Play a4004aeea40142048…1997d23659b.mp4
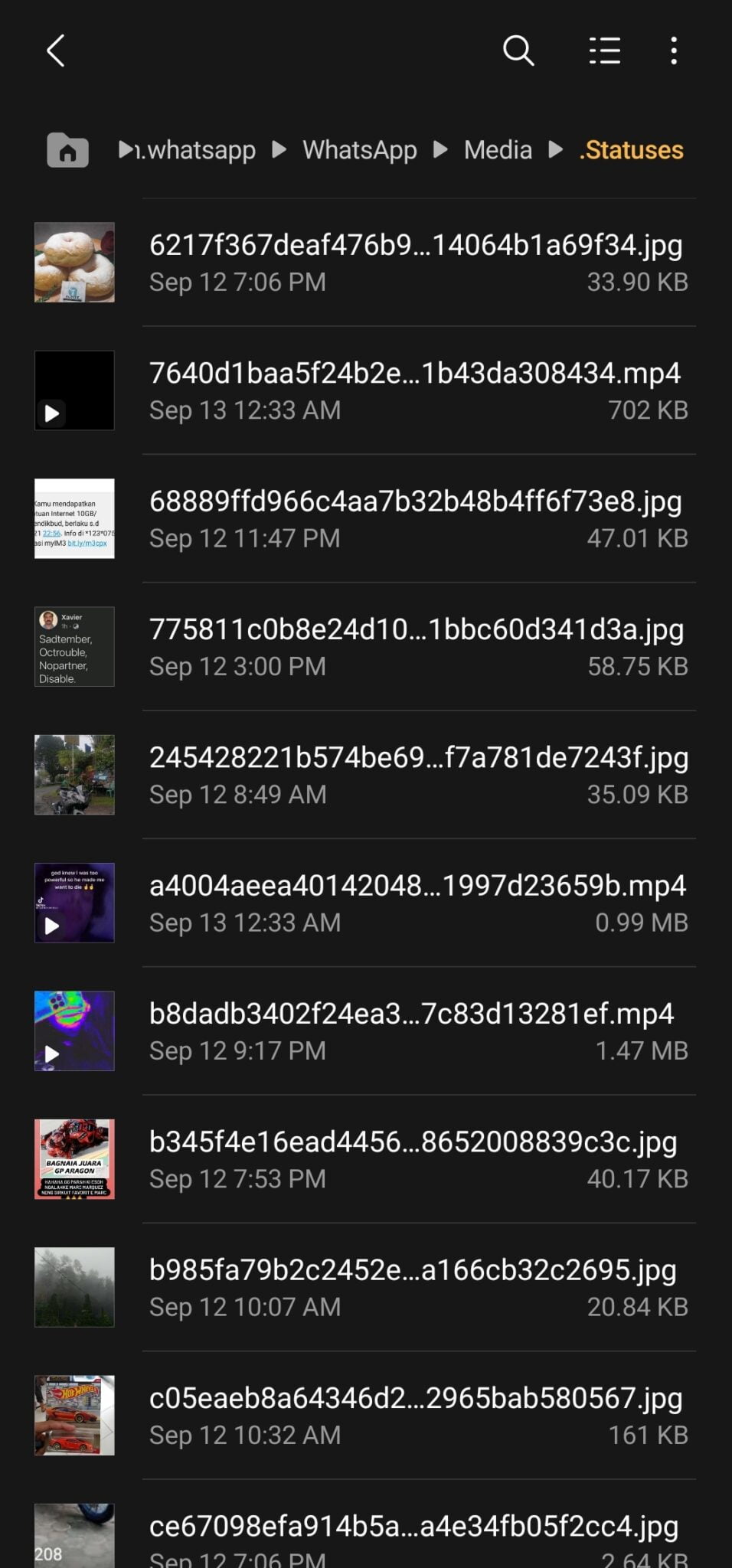This screenshot has width=732, height=1568. [x=366, y=903]
